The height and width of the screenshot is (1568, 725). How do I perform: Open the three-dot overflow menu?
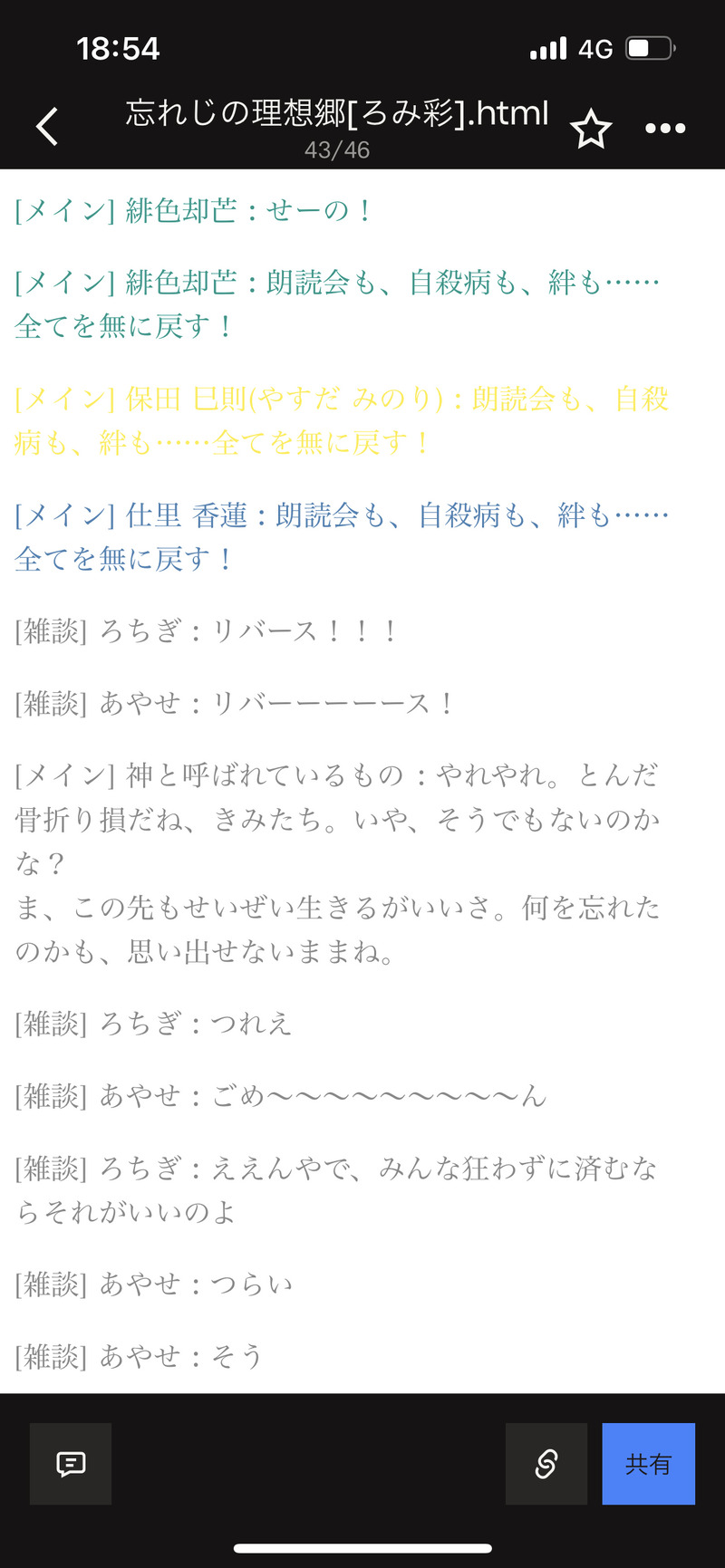tap(665, 129)
